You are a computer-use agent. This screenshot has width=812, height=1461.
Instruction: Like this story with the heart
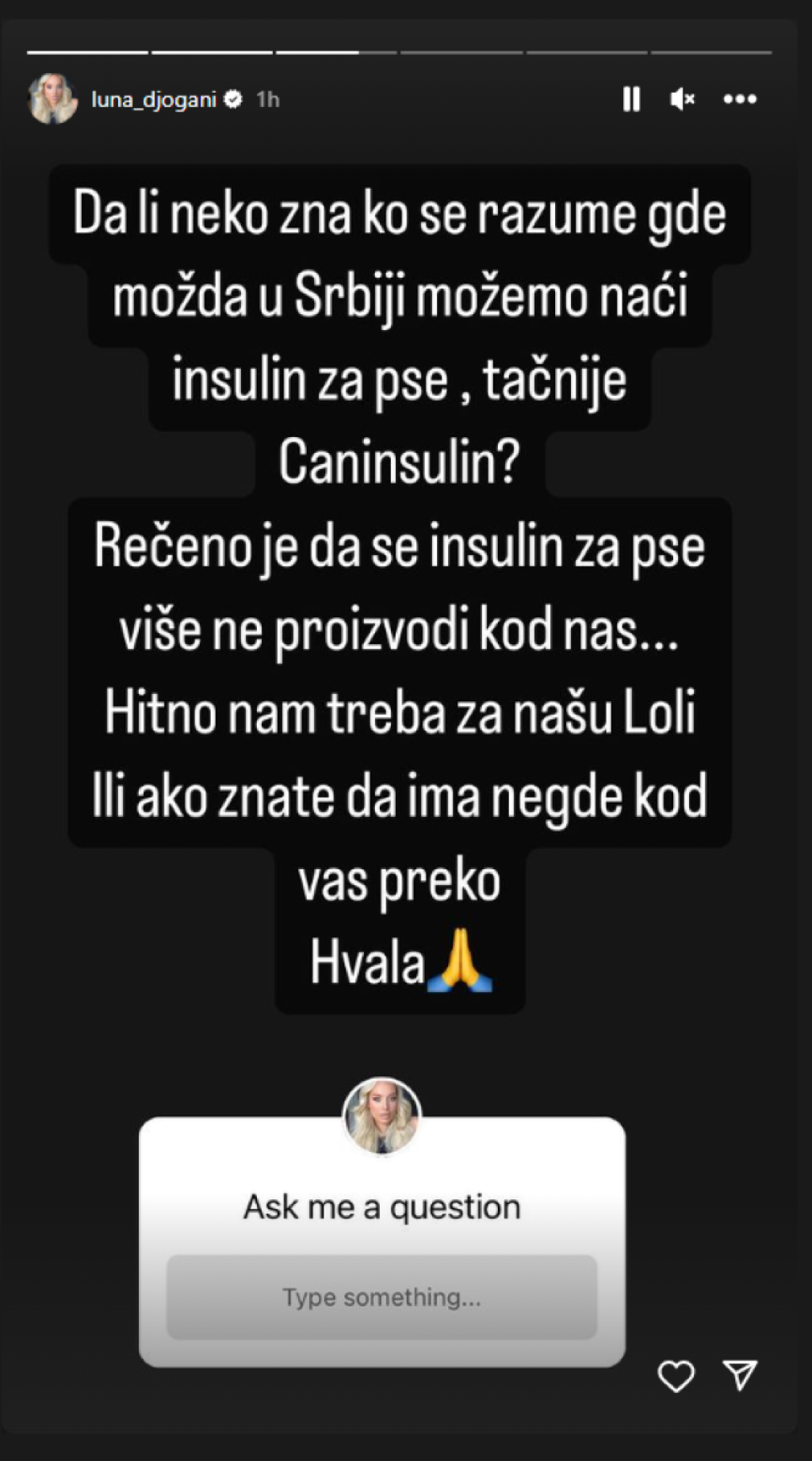(x=676, y=1376)
